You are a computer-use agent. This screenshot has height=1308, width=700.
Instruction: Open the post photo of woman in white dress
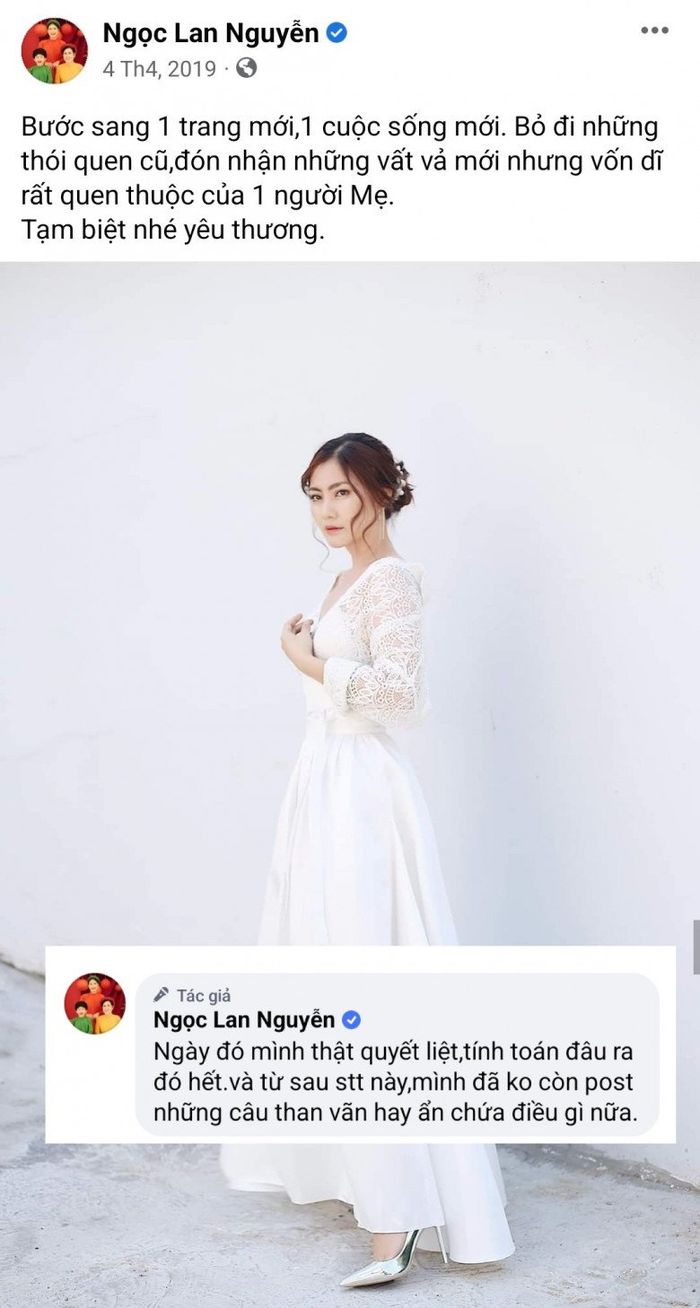coord(350,600)
